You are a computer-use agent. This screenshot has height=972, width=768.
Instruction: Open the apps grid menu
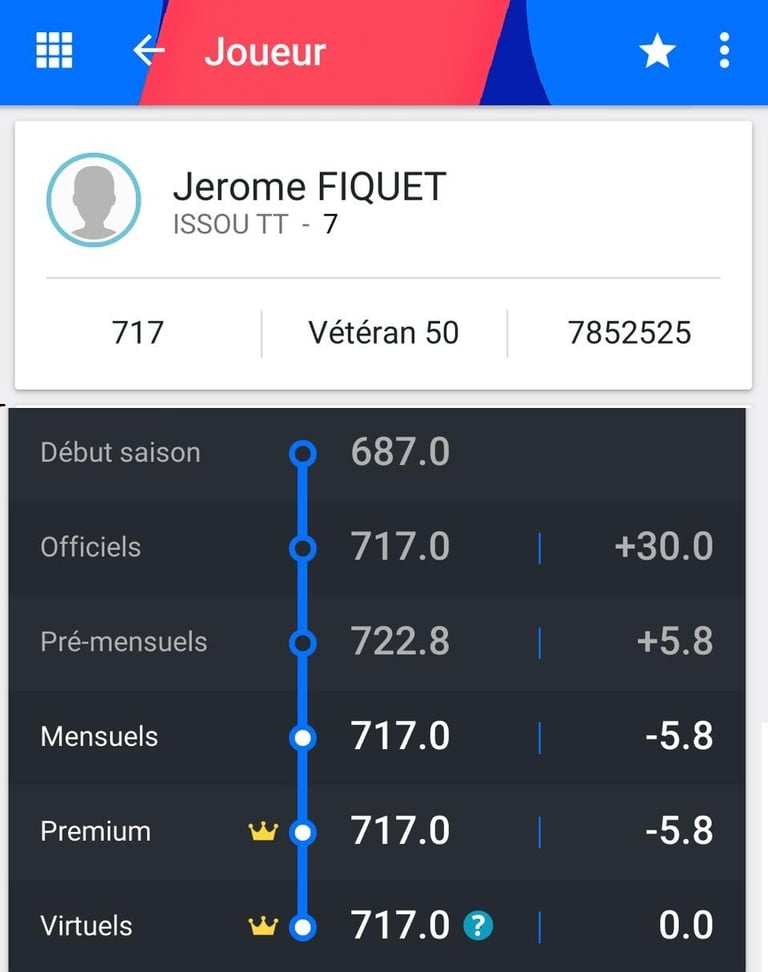(x=54, y=50)
